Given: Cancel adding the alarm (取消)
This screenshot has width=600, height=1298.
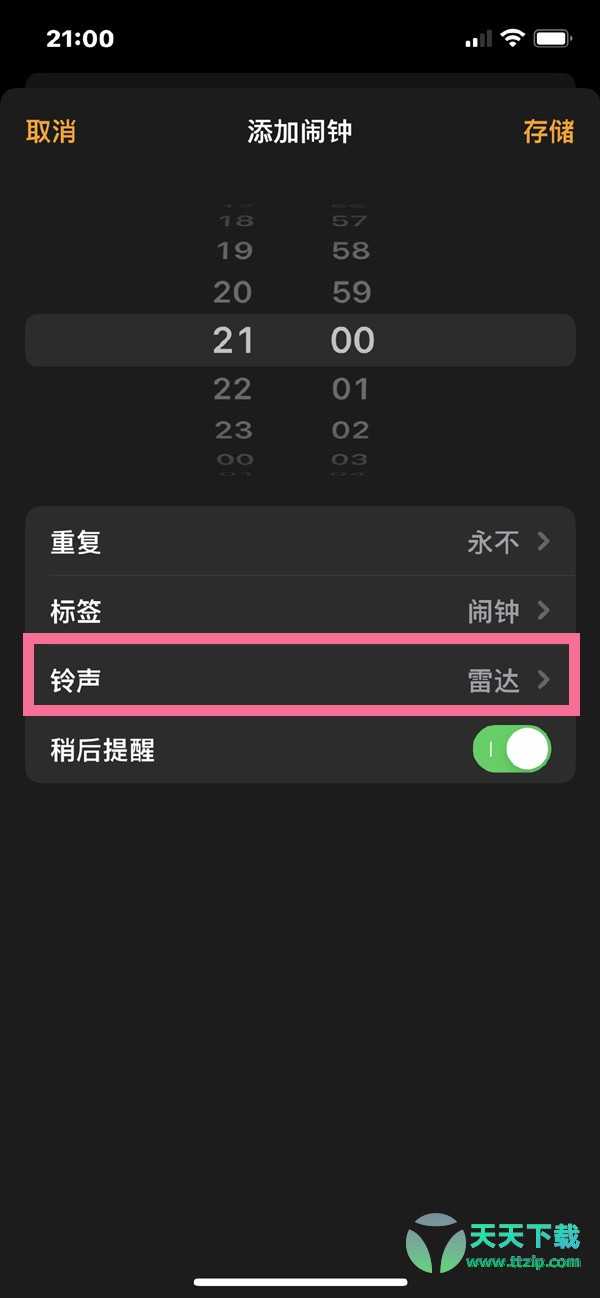Looking at the screenshot, I should tap(51, 131).
